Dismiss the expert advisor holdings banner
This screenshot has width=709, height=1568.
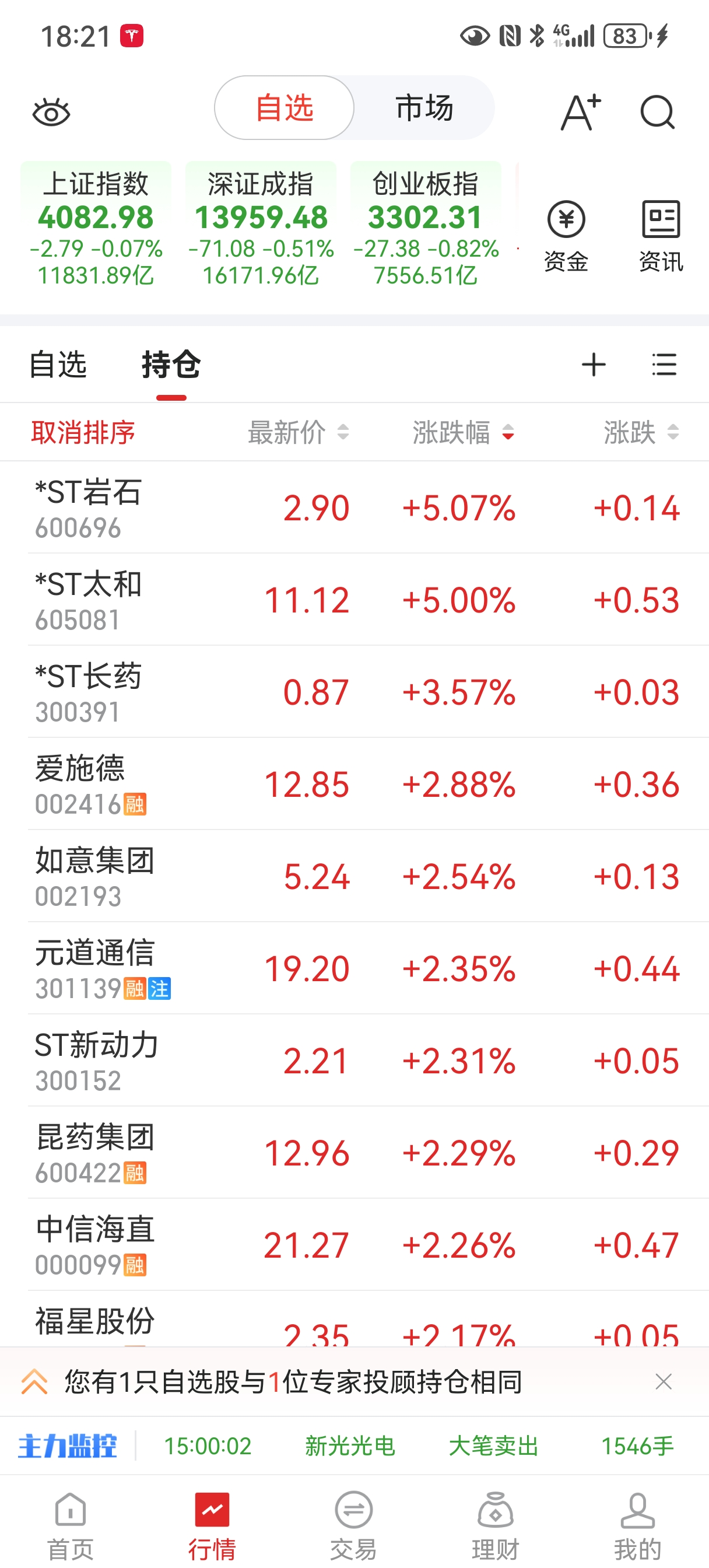pyautogui.click(x=664, y=1382)
